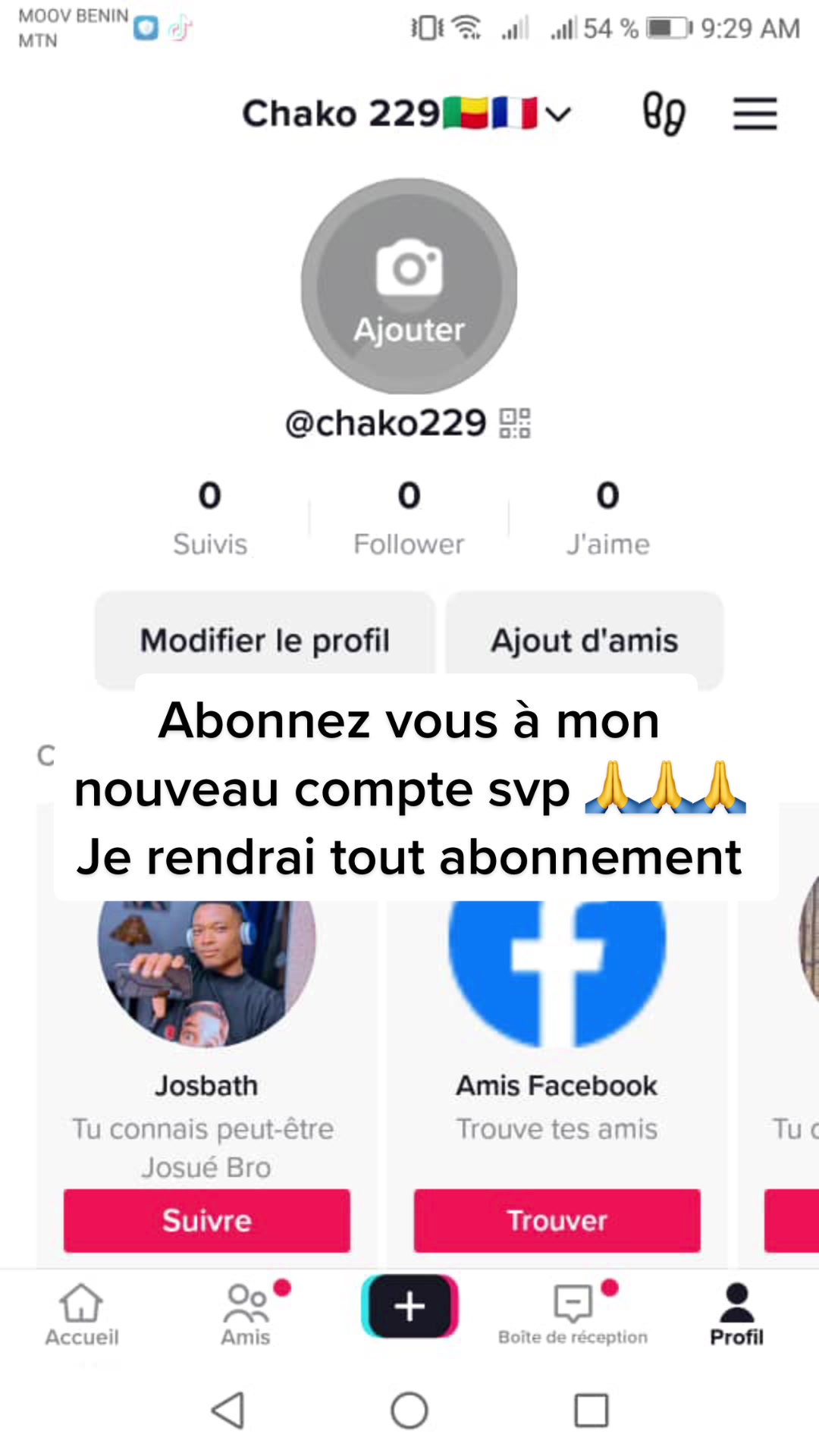This screenshot has height=1456, width=819.
Task: Go to the Accueil tab
Action: pyautogui.click(x=82, y=1314)
